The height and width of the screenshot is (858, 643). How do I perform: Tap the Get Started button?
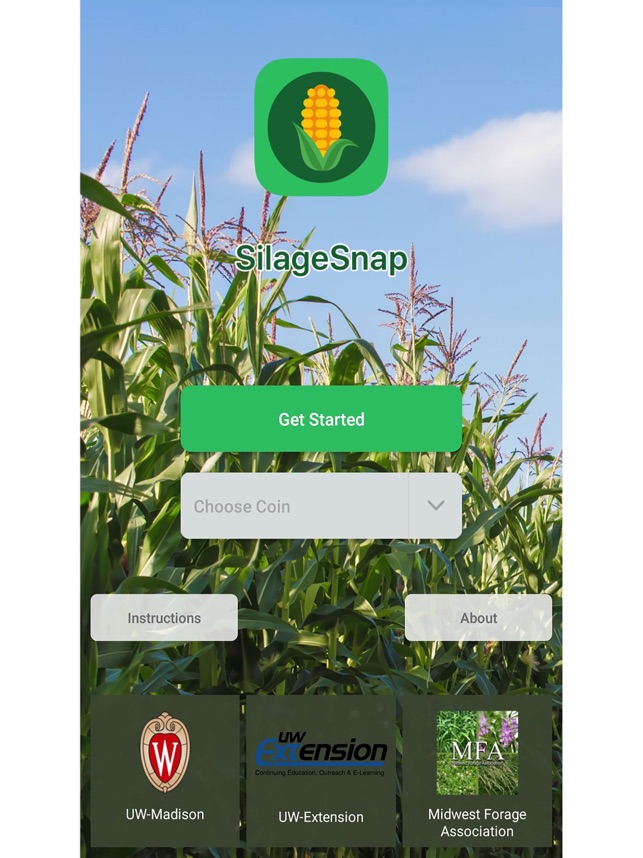(x=321, y=419)
